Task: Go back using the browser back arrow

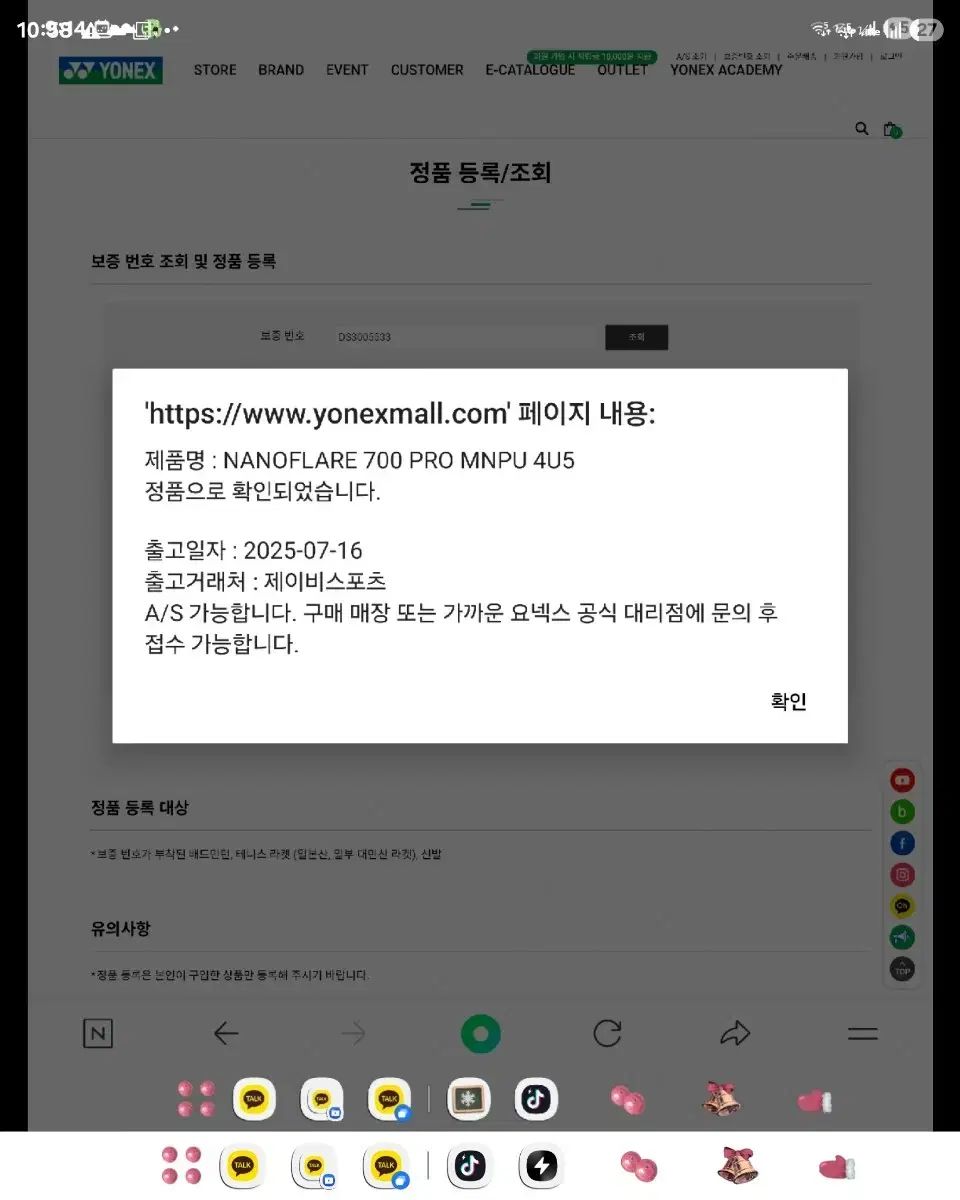Action: click(227, 1034)
